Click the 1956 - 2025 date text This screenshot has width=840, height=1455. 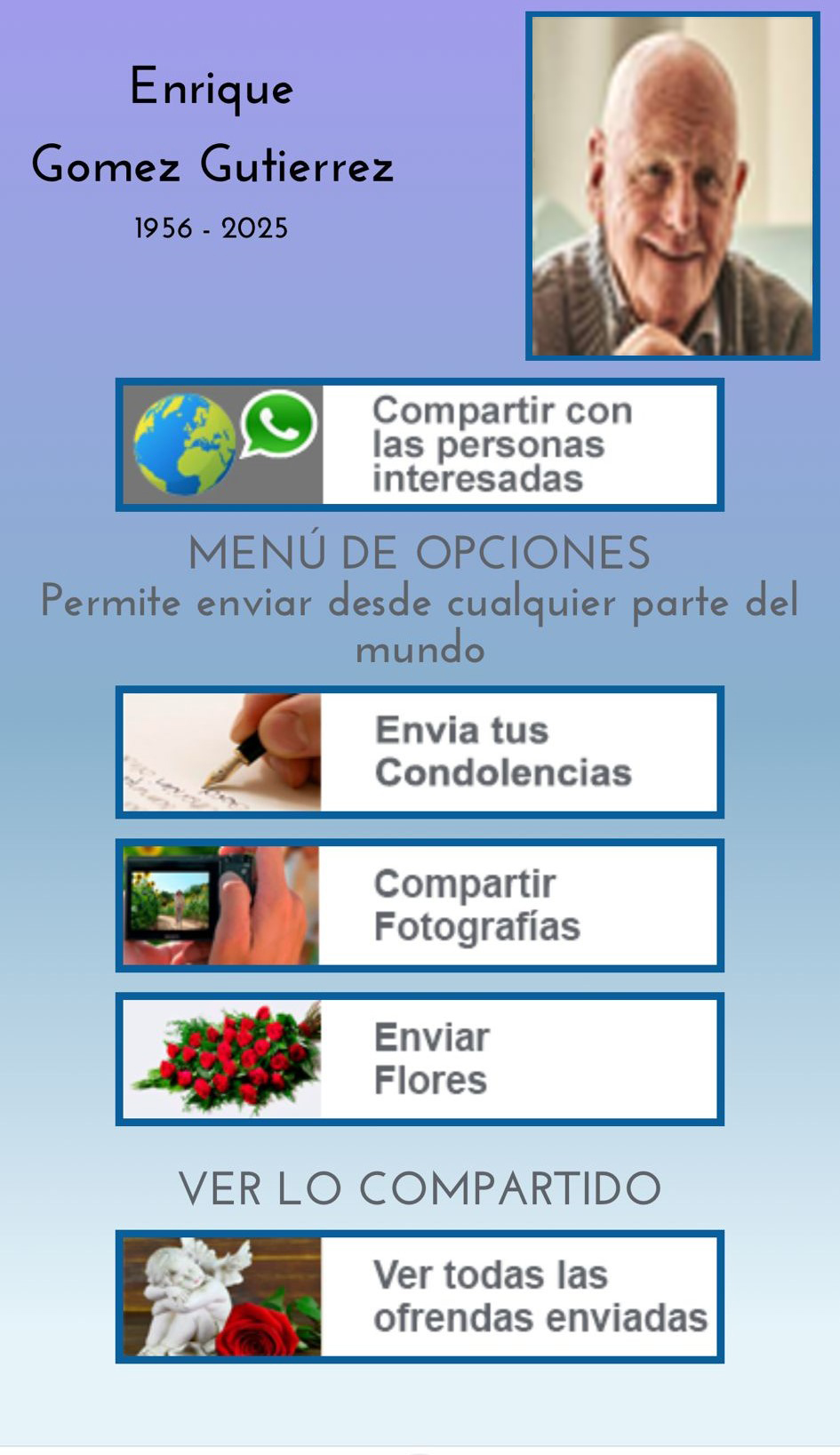click(211, 228)
